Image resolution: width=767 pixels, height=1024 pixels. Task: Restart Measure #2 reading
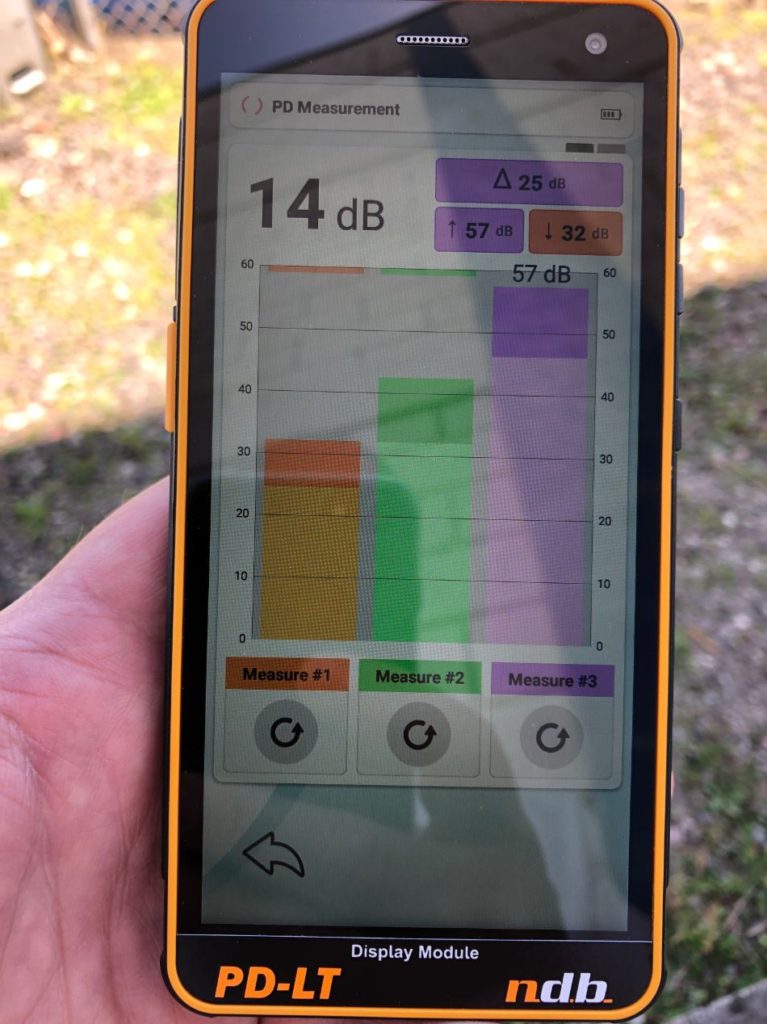pos(419,735)
